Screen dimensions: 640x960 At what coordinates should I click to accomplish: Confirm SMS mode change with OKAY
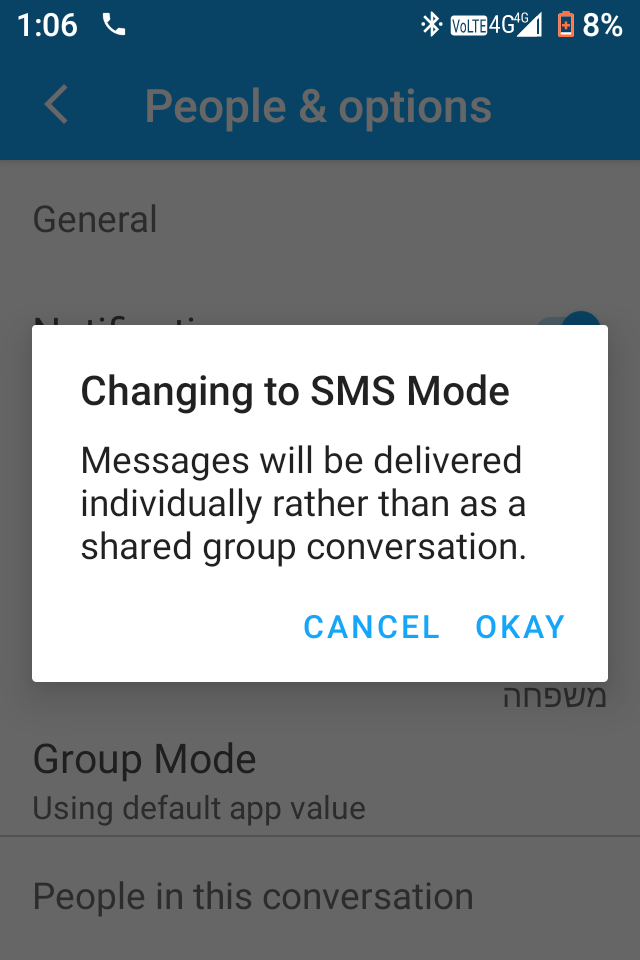click(x=520, y=627)
